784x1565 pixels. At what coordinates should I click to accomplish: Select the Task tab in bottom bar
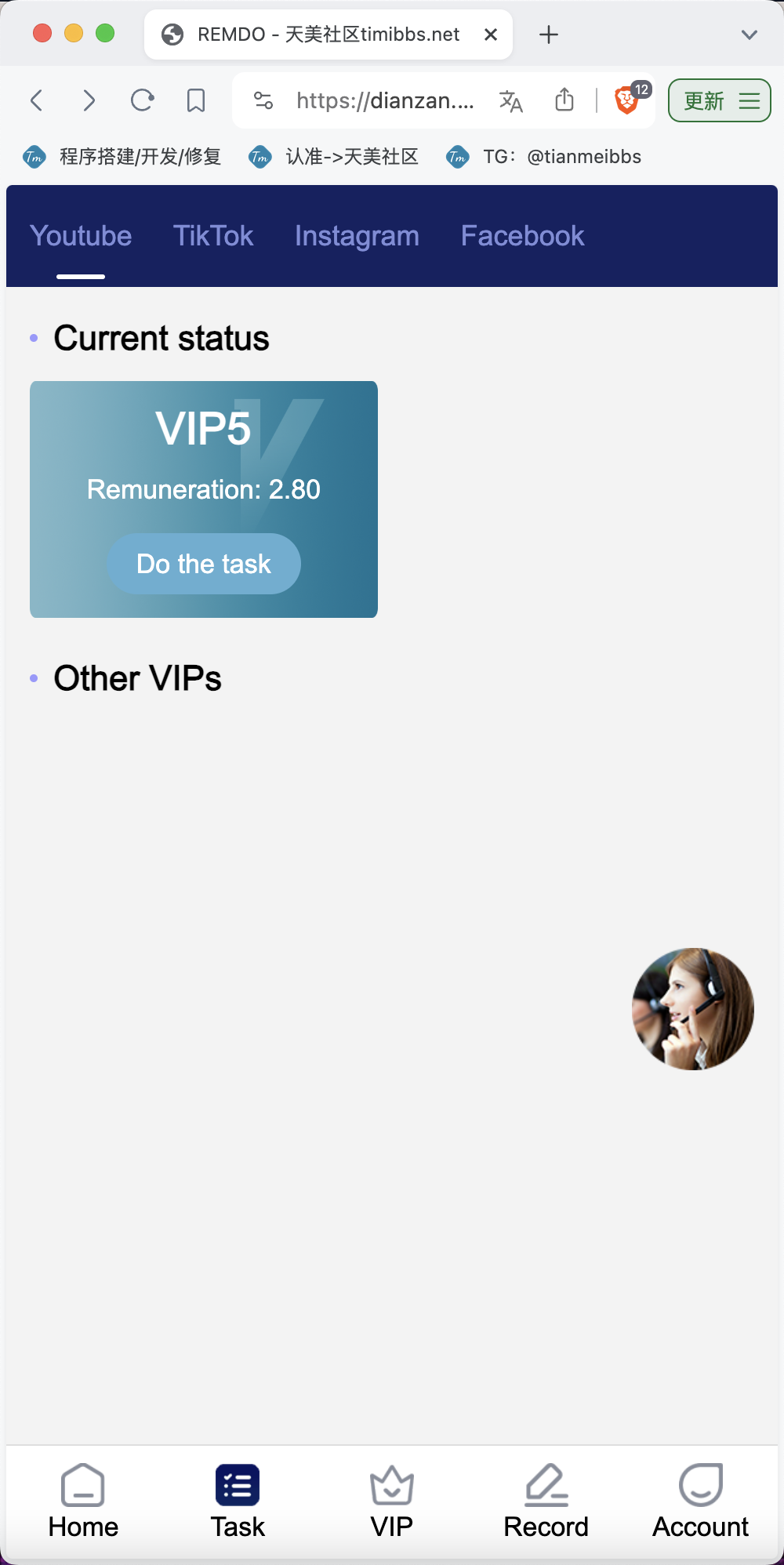pyautogui.click(x=238, y=1501)
